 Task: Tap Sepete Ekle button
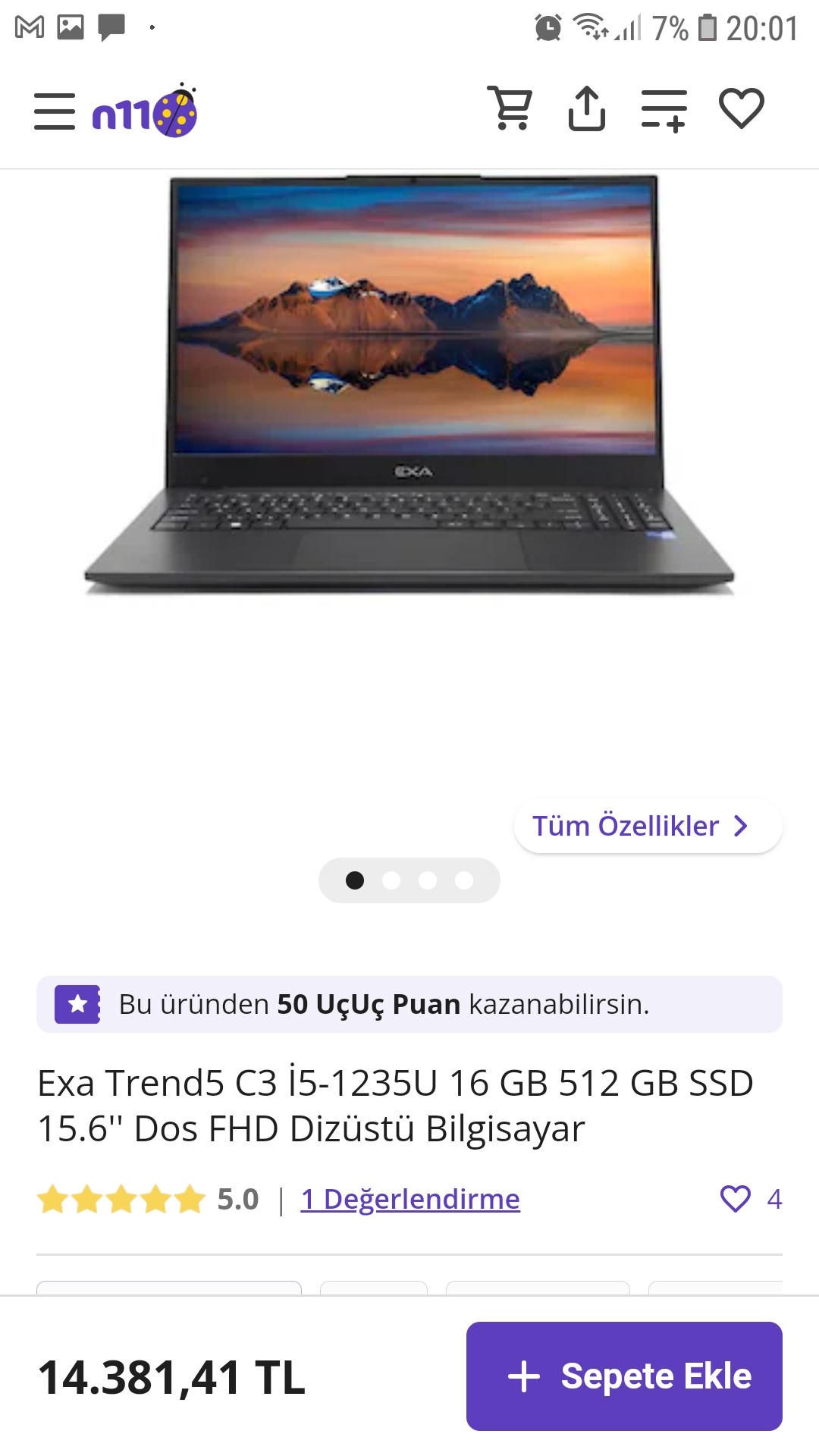624,1376
